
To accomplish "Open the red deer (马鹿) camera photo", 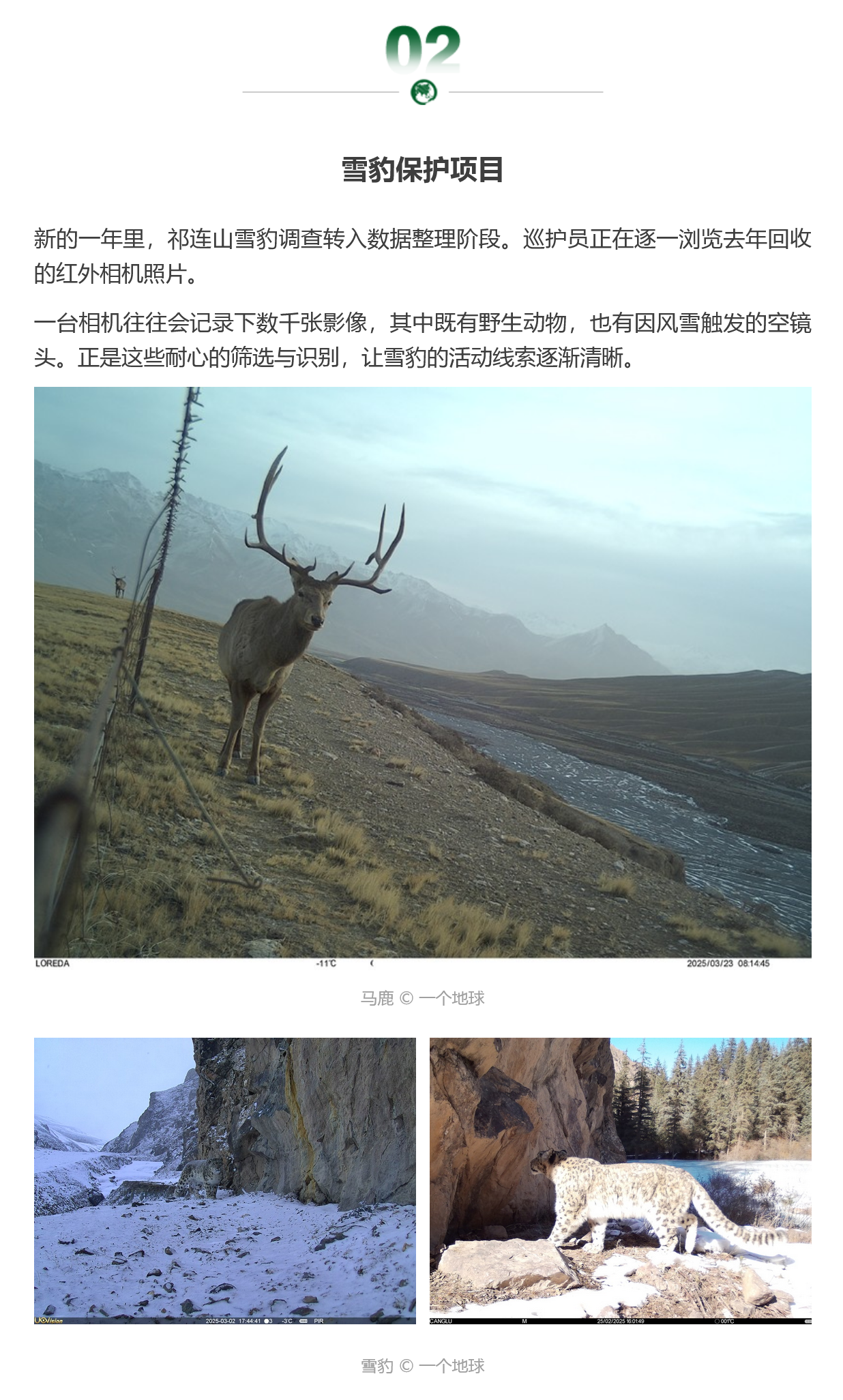I will point(422,677).
